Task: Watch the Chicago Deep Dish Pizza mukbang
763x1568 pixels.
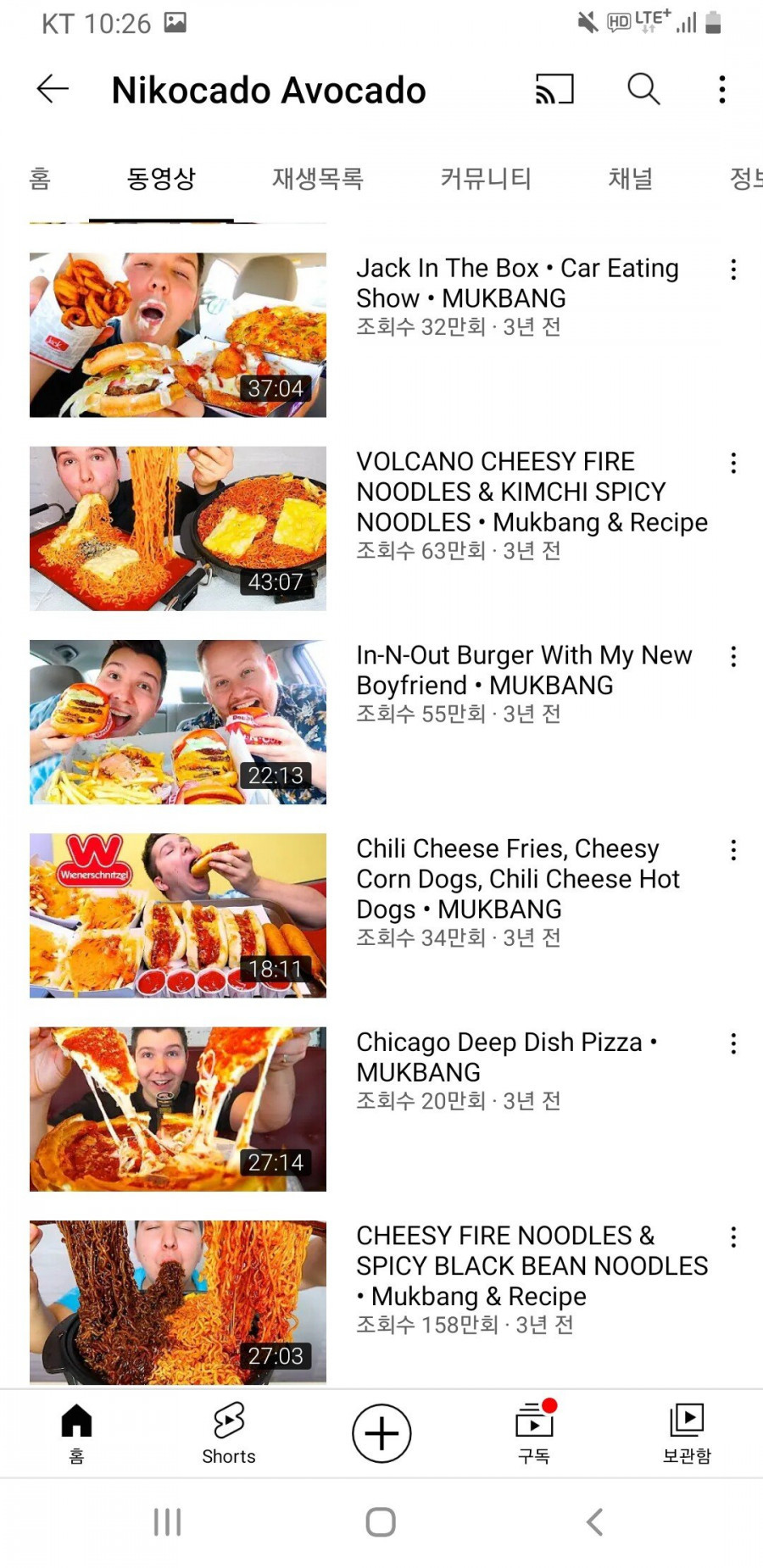Action: click(178, 1109)
